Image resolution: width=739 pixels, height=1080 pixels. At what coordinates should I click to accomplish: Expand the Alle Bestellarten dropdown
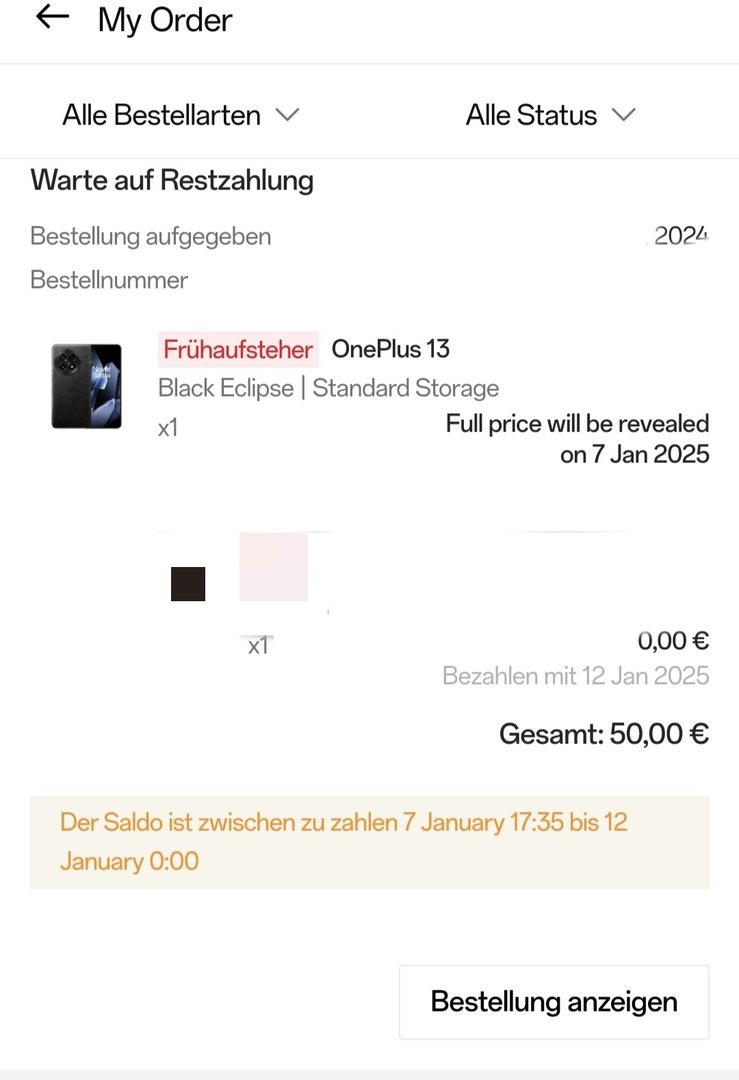click(181, 115)
